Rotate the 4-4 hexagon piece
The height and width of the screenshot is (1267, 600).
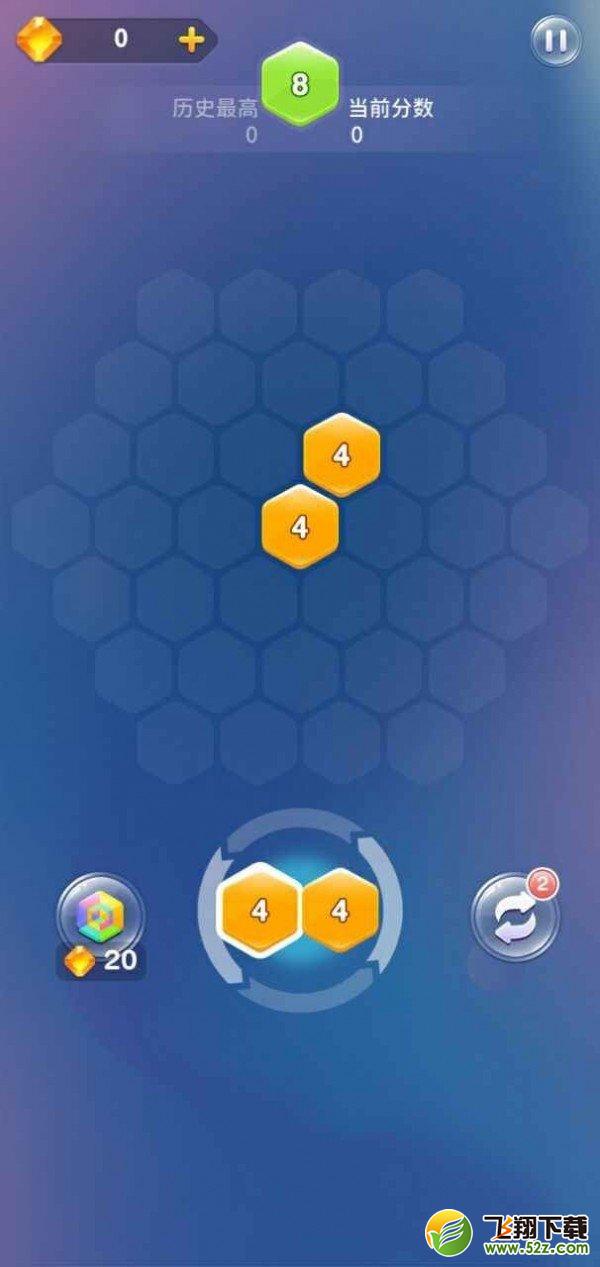[x=300, y=910]
